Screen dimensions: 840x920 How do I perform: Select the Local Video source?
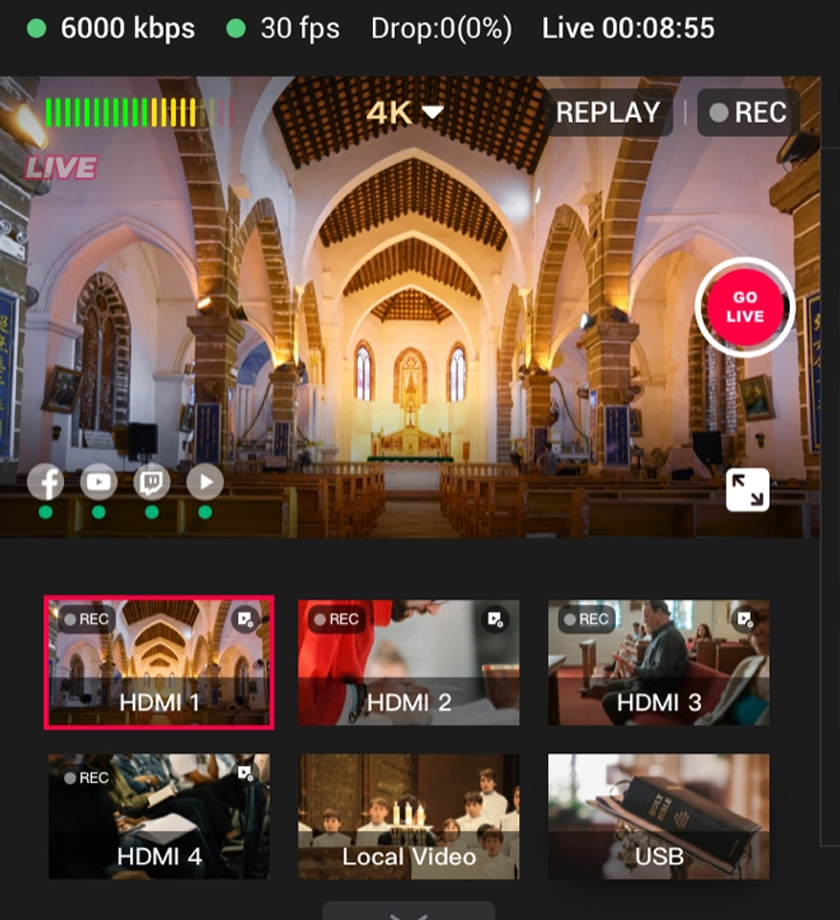point(408,818)
